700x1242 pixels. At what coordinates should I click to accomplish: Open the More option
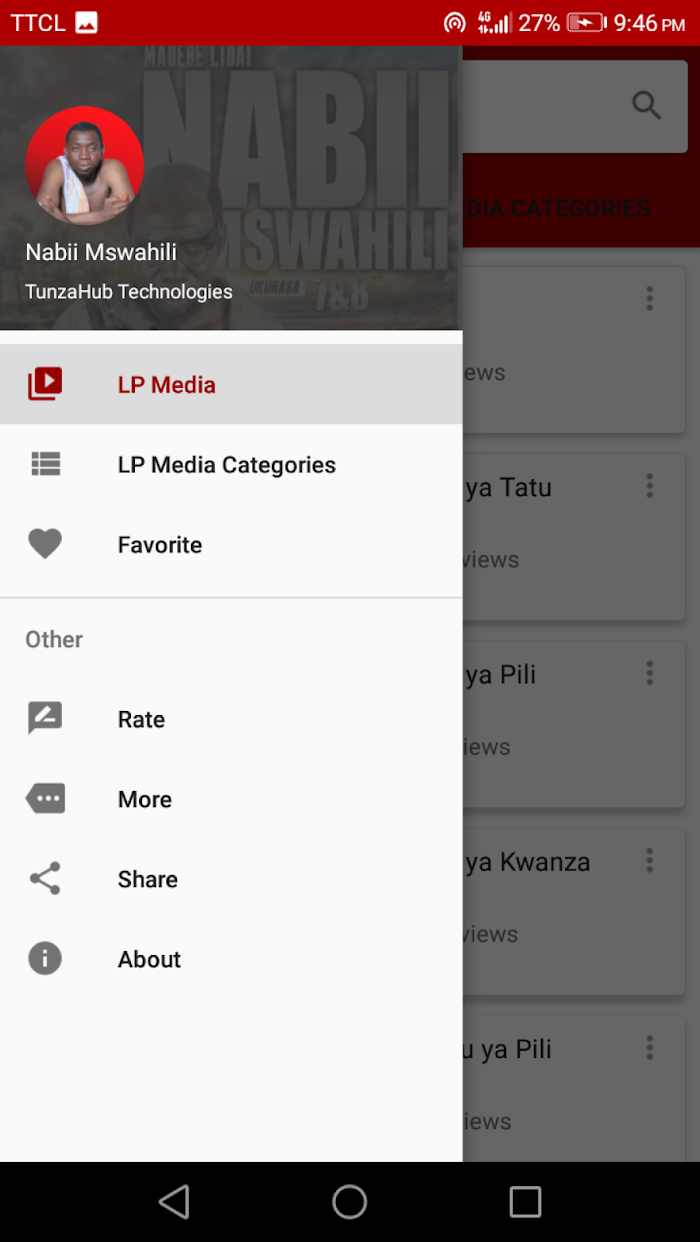coord(231,799)
